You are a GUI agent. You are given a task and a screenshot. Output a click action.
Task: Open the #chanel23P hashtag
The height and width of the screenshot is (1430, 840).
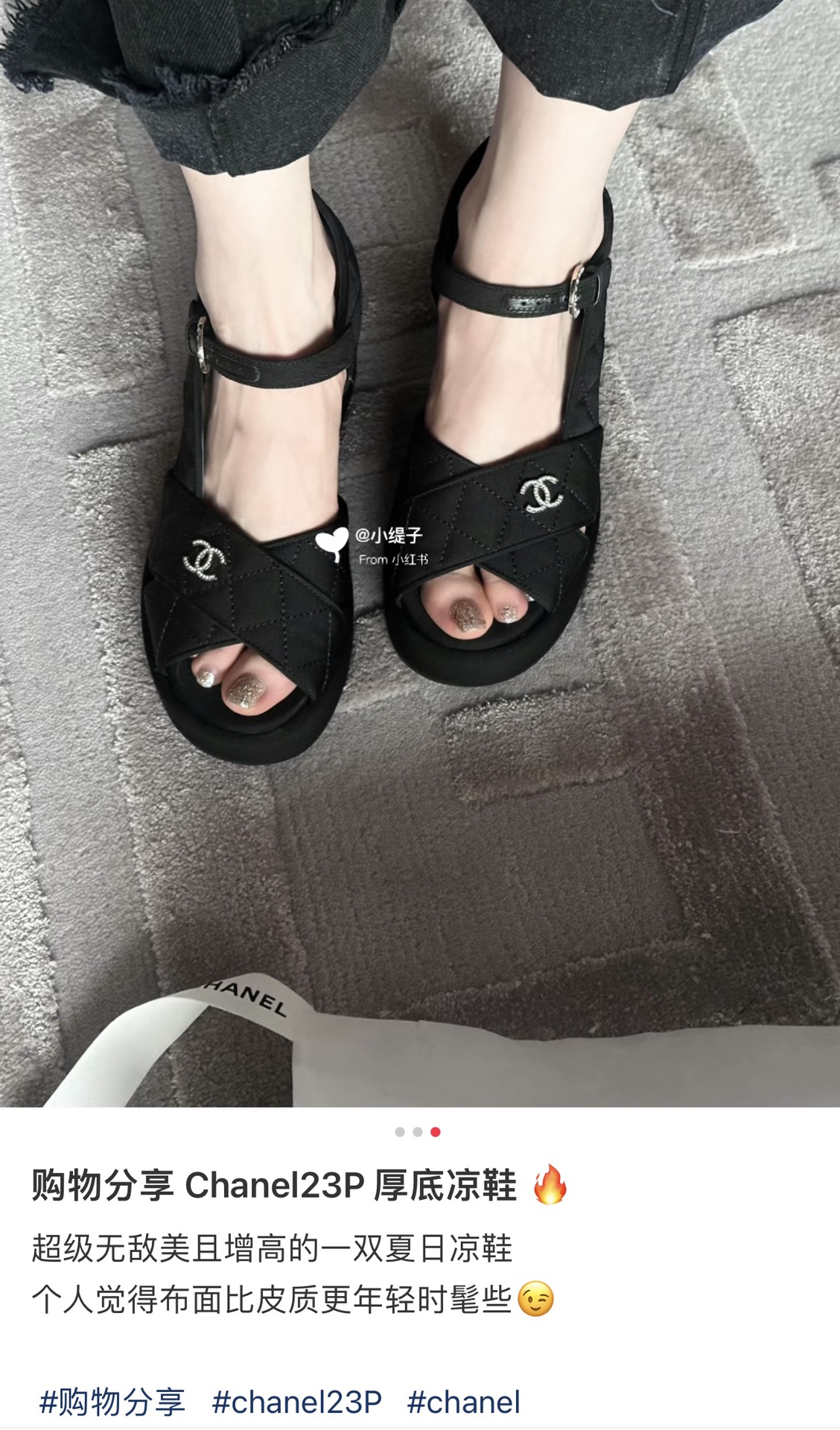(x=296, y=1402)
